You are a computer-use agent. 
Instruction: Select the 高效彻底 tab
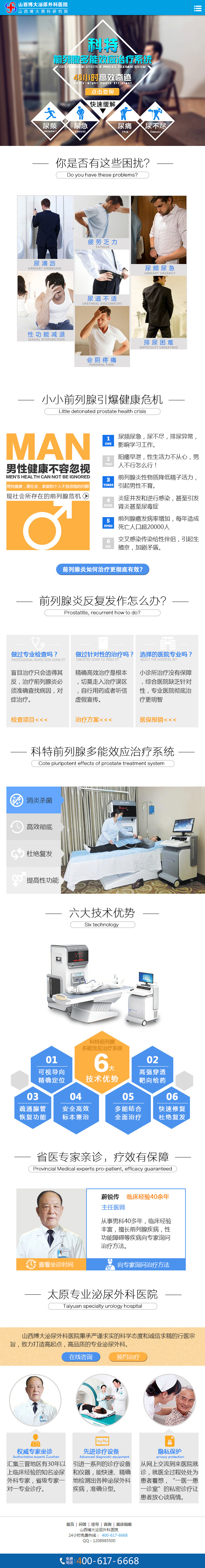tap(34, 827)
